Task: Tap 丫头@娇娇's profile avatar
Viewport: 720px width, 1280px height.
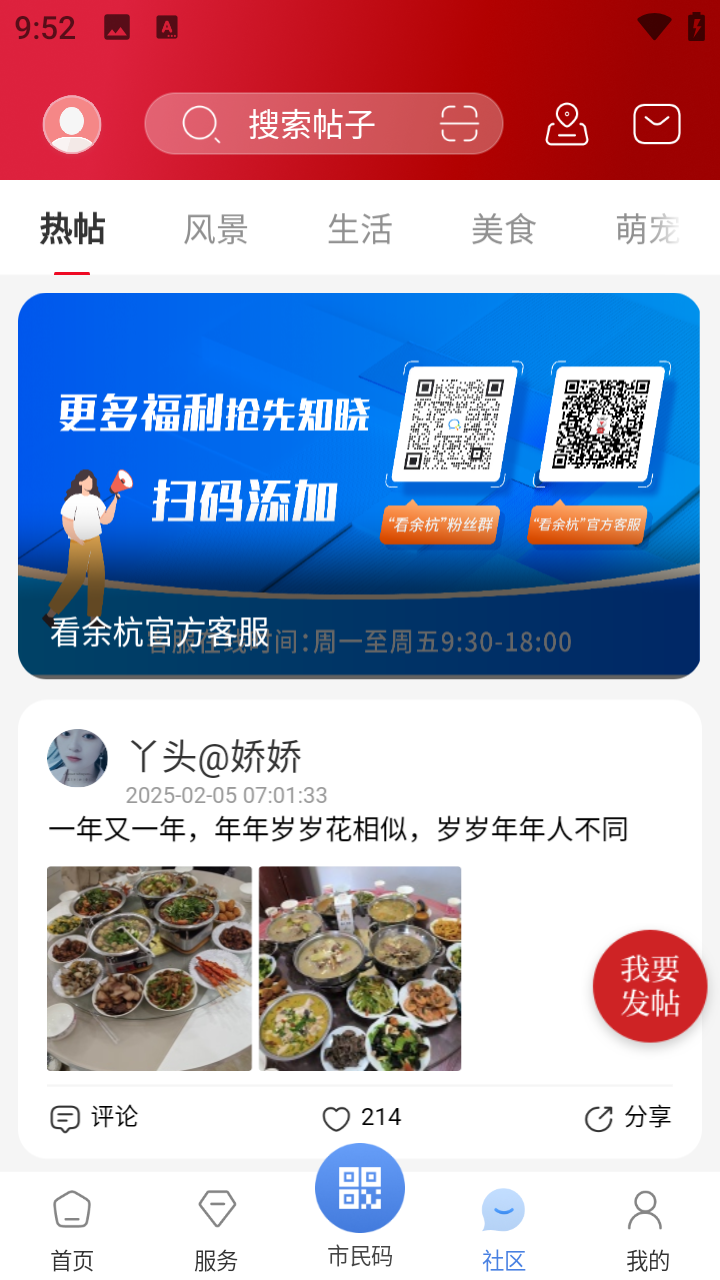Action: pos(77,759)
